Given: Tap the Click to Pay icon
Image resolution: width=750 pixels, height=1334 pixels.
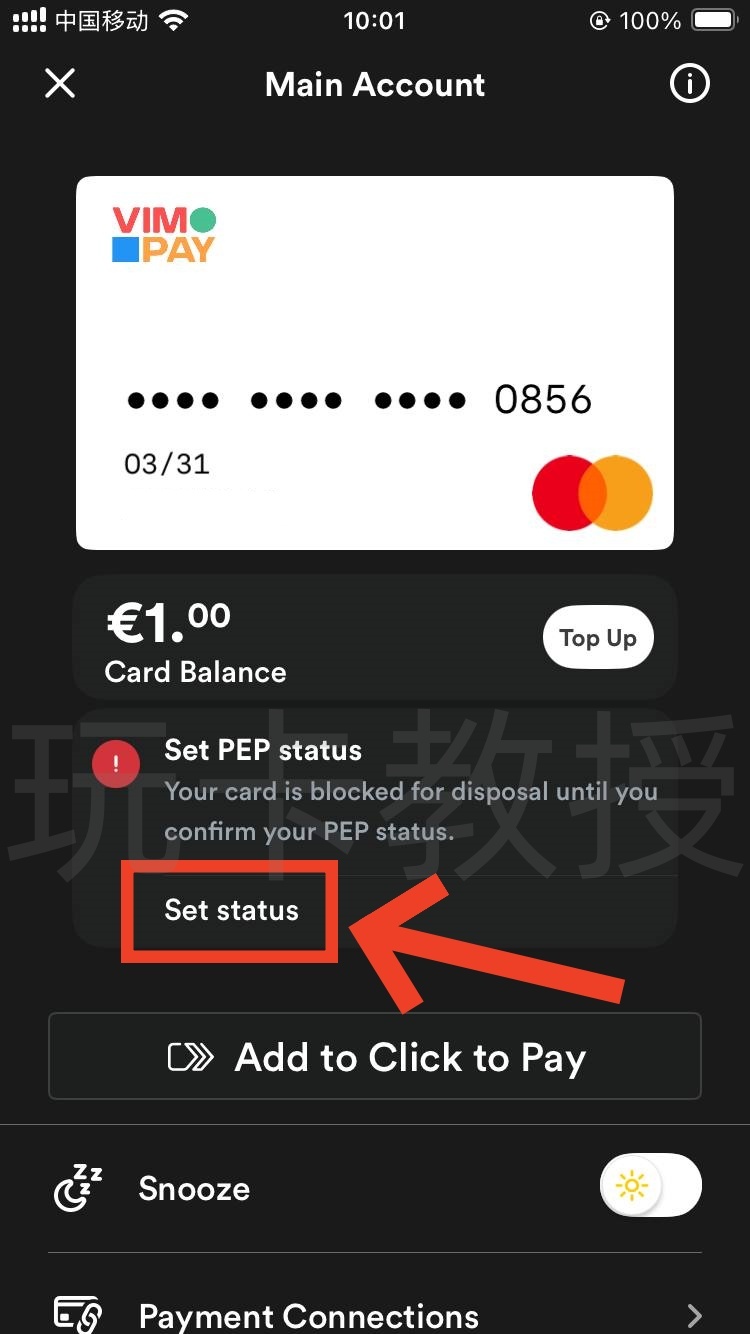Looking at the screenshot, I should tap(188, 1056).
